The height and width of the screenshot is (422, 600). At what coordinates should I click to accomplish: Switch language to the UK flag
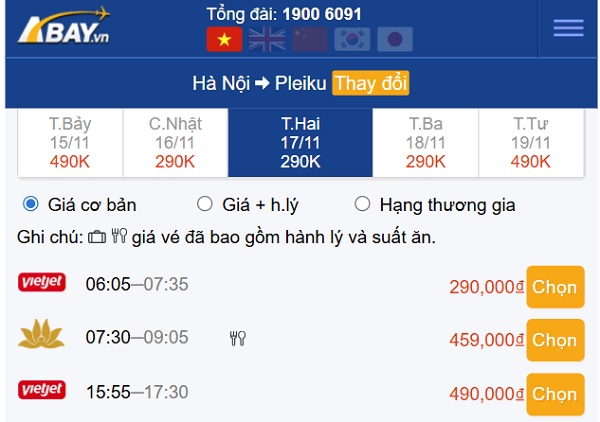click(267, 39)
